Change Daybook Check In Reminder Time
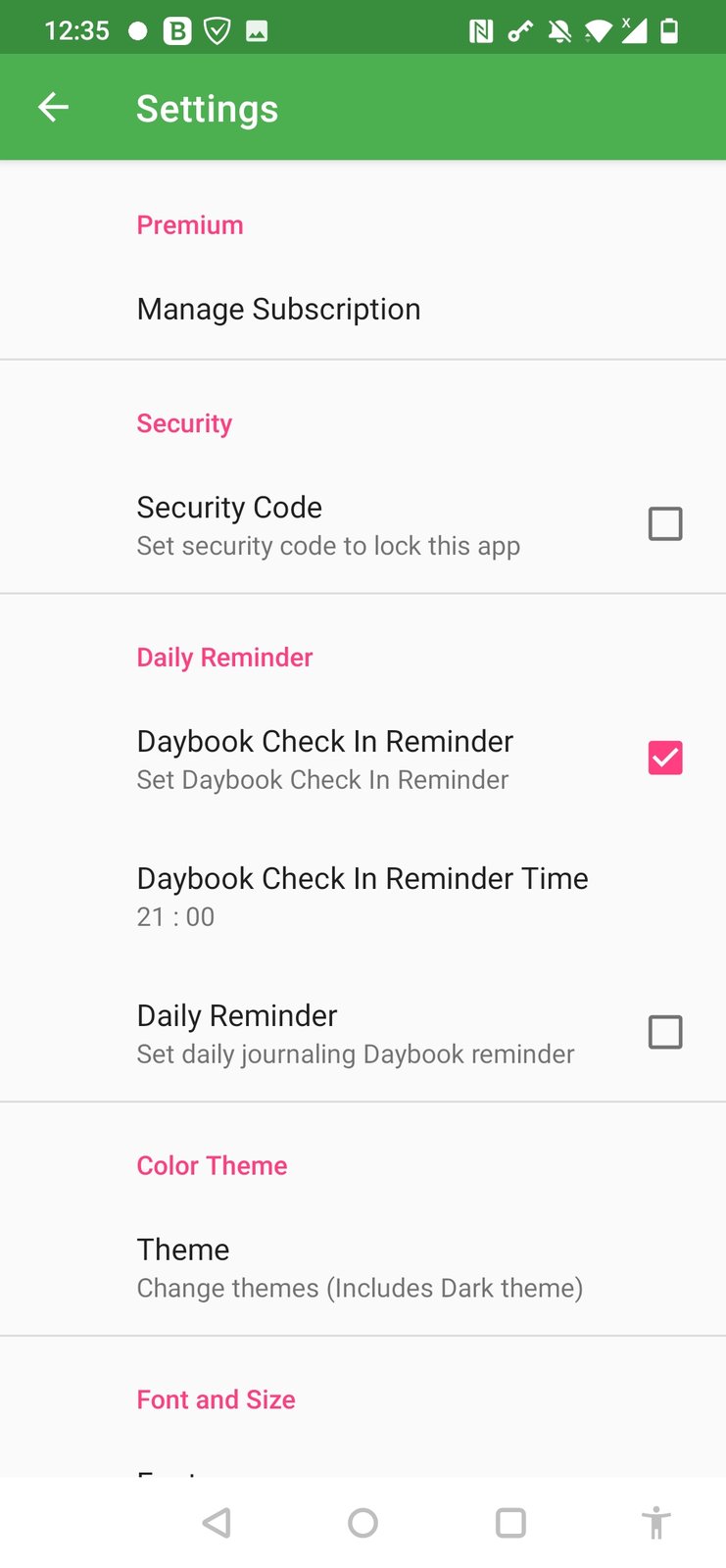Viewport: 726px width, 1568px height. [363, 896]
